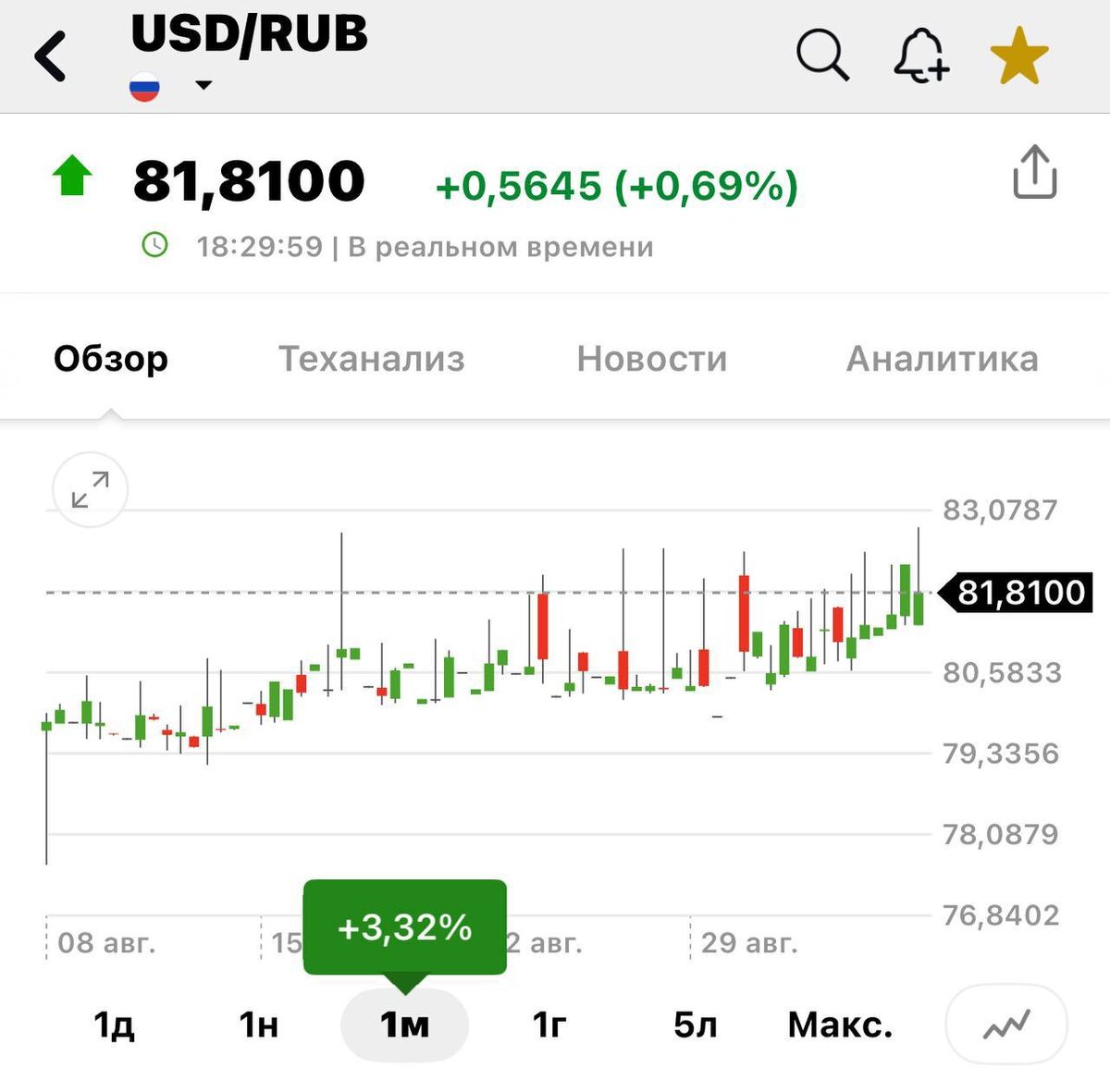Switch to the Теханализ tab
The image size is (1110, 1092).
coord(371,359)
